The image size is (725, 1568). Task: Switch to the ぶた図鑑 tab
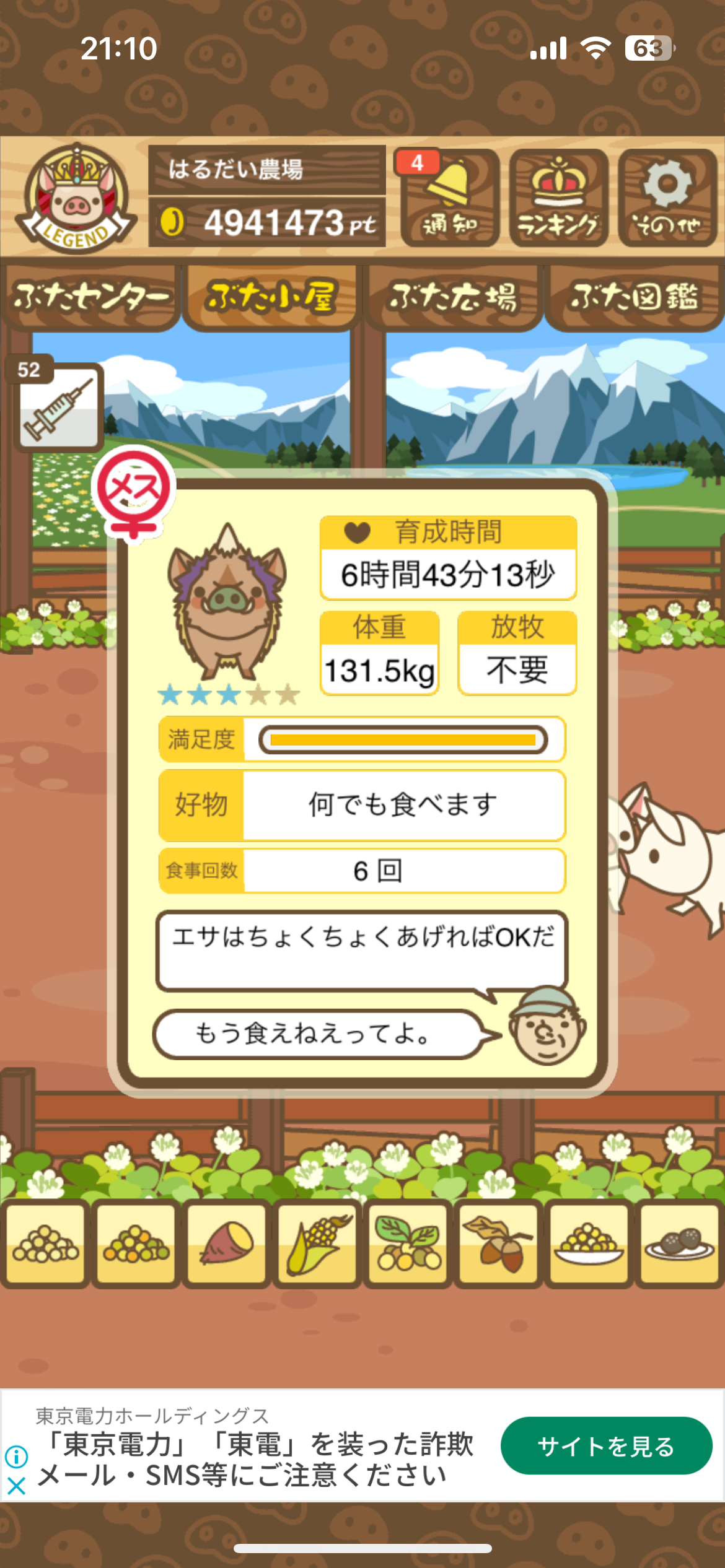(634, 298)
